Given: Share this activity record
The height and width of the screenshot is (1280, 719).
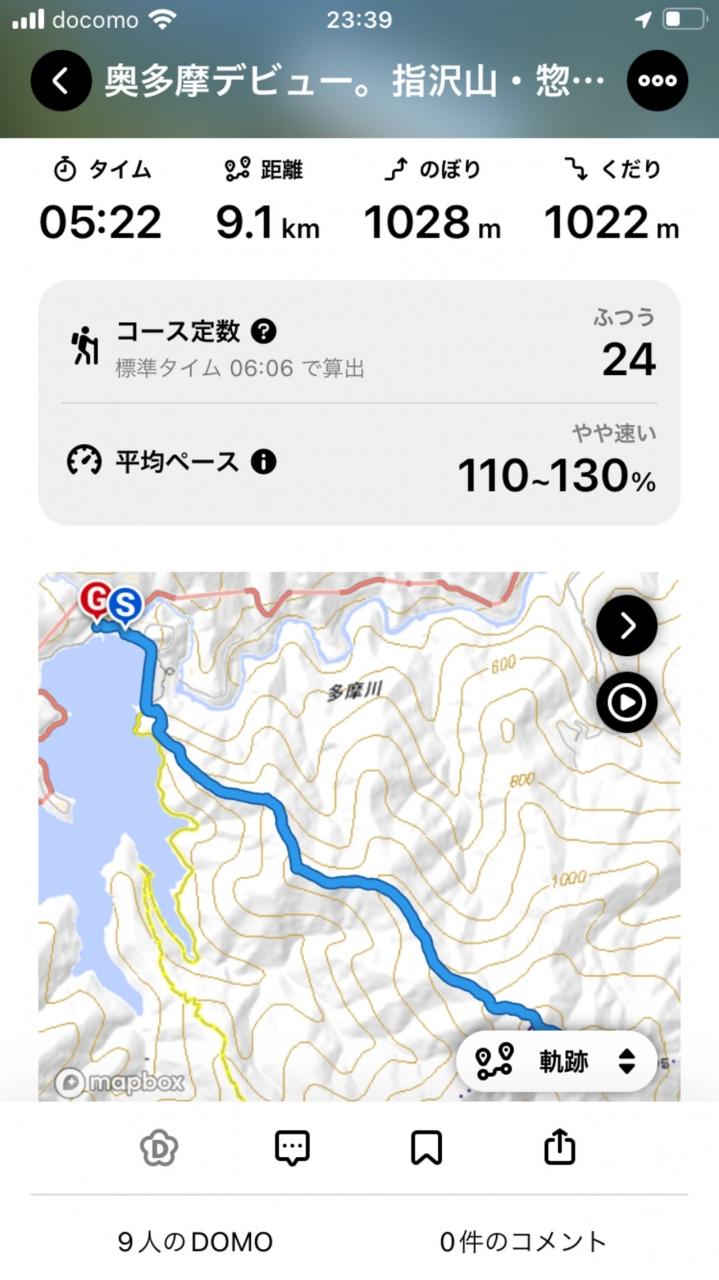Looking at the screenshot, I should tap(560, 1148).
